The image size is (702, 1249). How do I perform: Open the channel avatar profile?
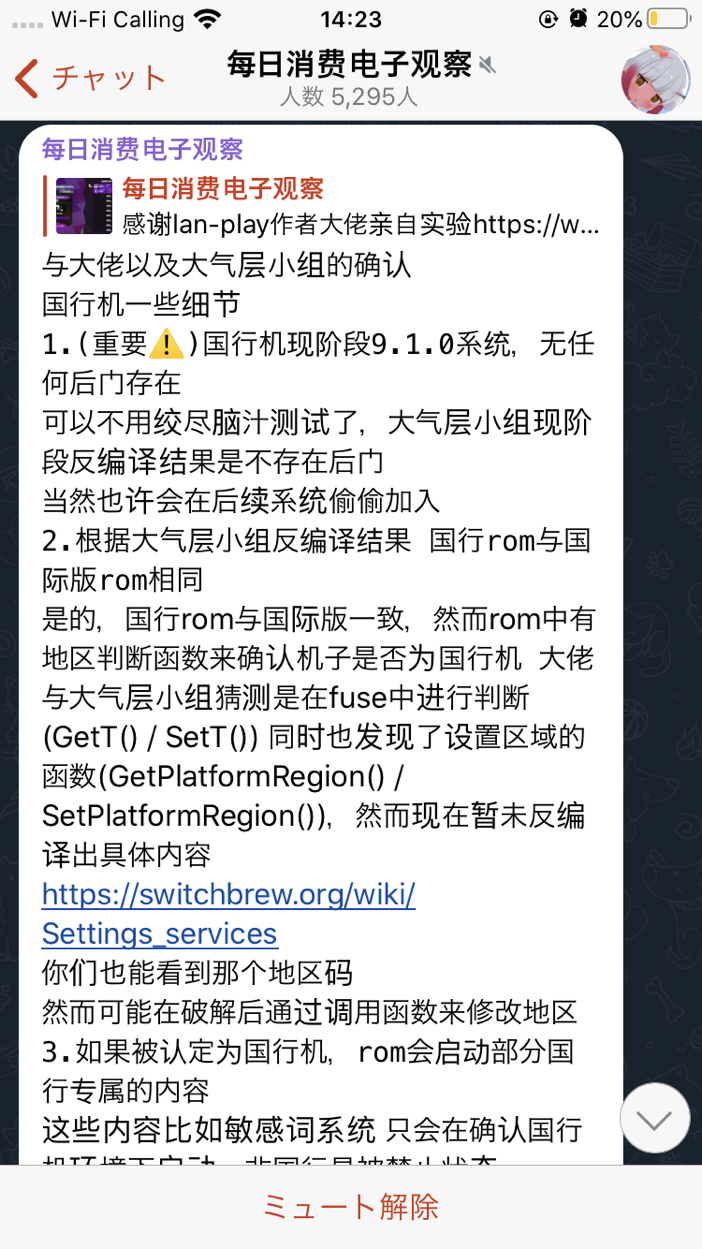point(655,79)
